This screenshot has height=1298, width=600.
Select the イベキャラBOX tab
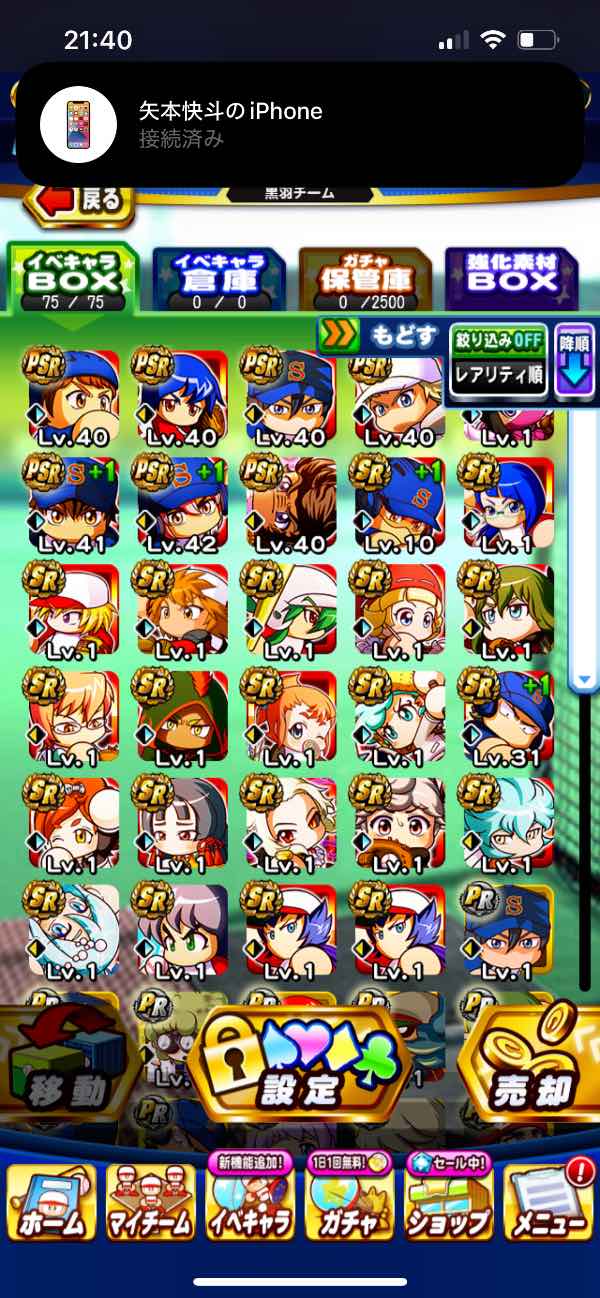pyautogui.click(x=72, y=278)
